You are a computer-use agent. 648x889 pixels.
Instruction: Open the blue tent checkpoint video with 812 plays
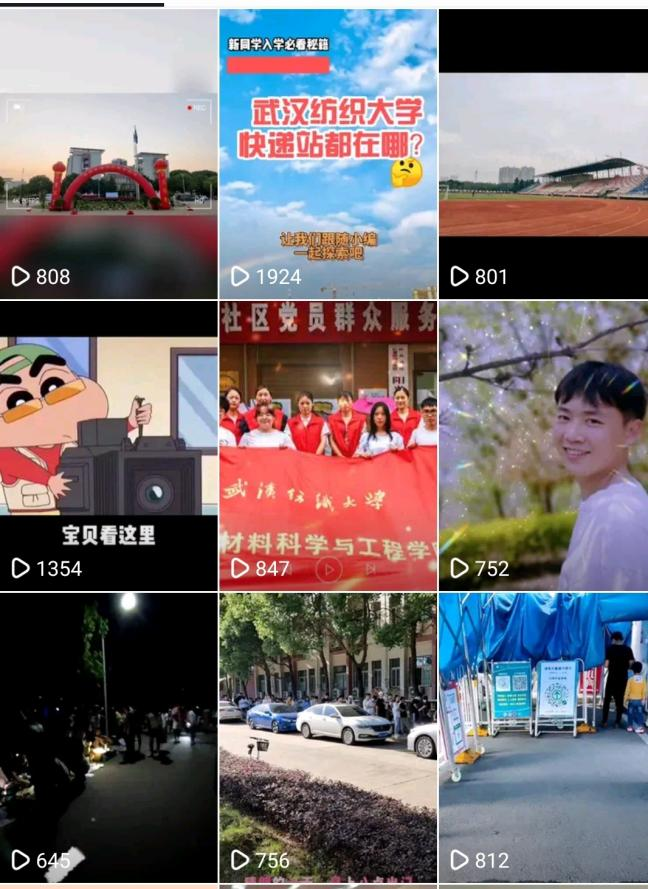(543, 737)
